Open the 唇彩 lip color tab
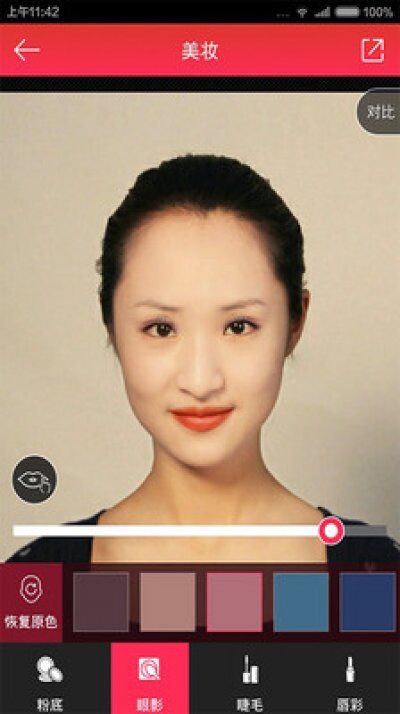 (x=350, y=678)
